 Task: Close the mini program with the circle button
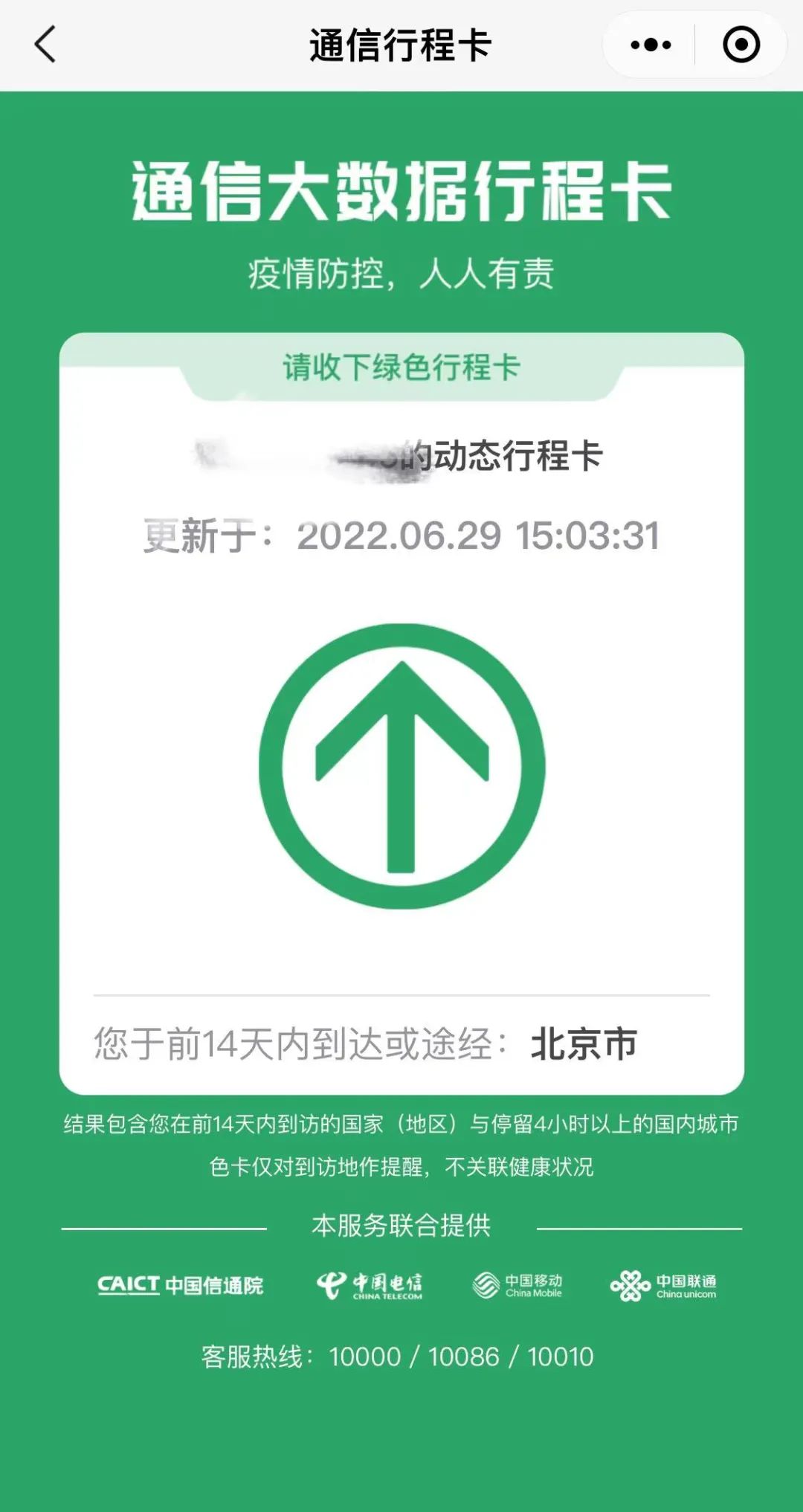pos(741,45)
